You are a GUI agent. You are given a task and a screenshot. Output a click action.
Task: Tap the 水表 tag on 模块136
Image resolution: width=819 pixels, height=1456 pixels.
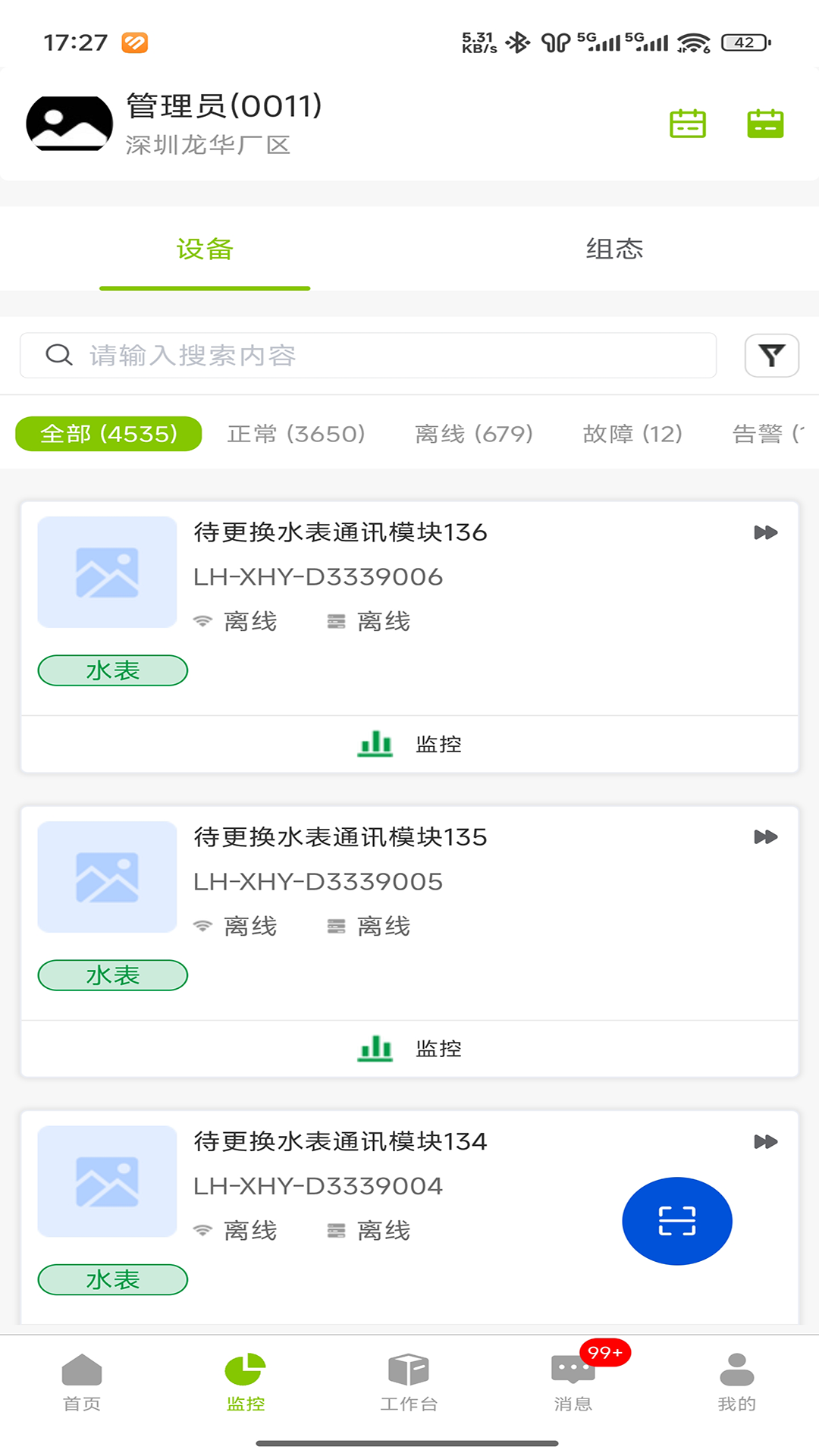[112, 670]
